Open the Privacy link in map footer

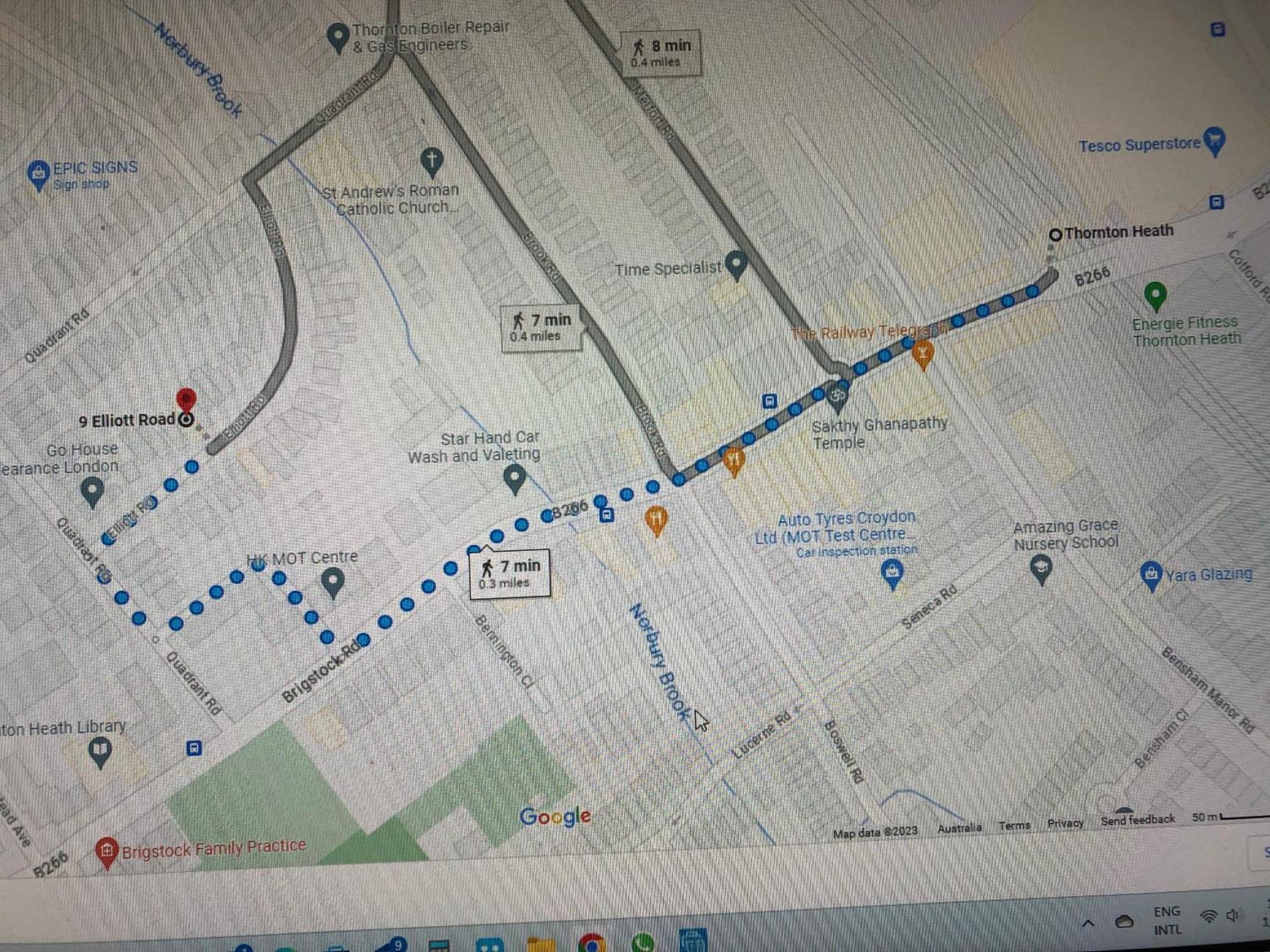point(1065,823)
